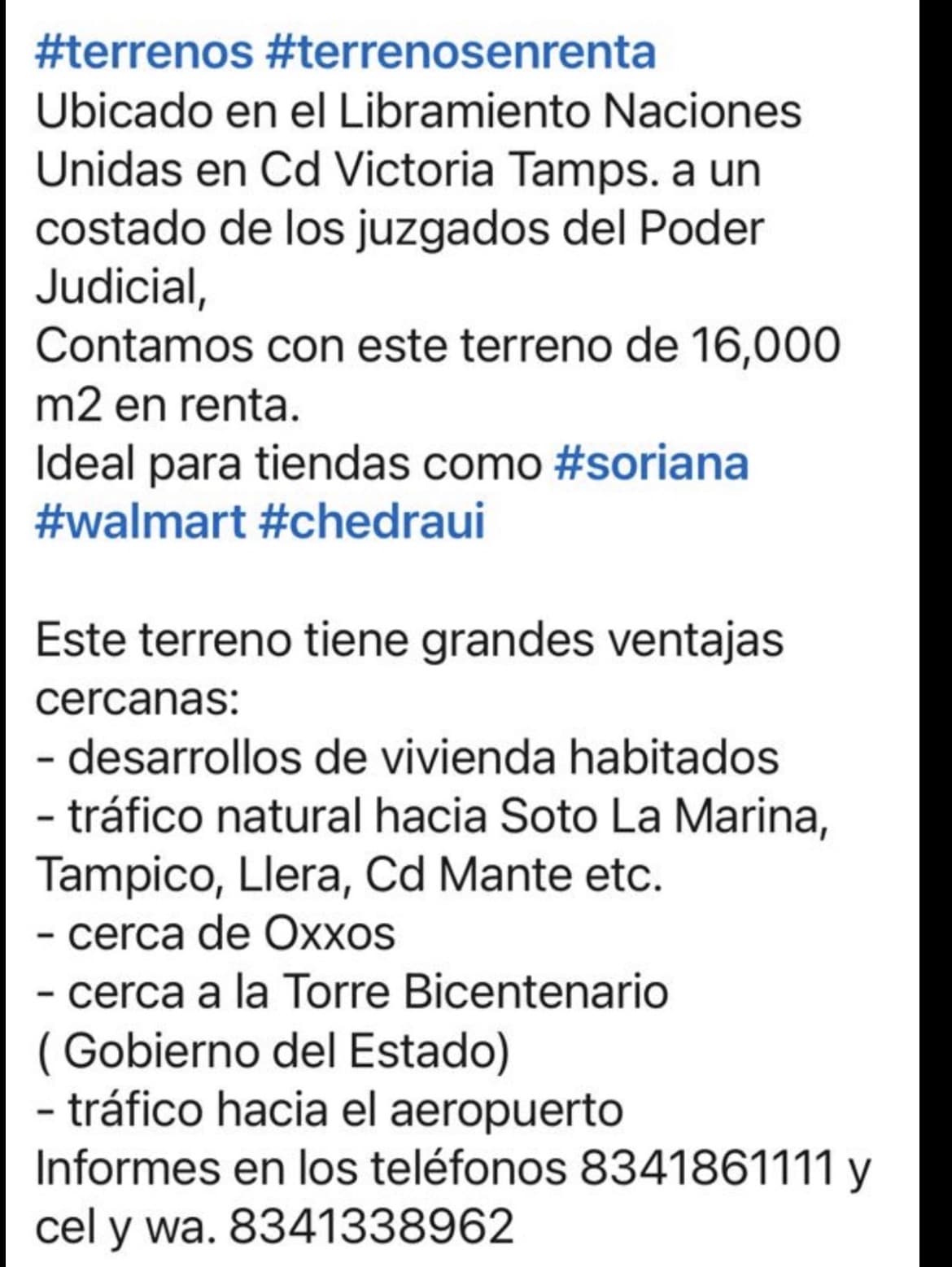
Task: Open the #terrenos hashtag
Action: [x=144, y=52]
